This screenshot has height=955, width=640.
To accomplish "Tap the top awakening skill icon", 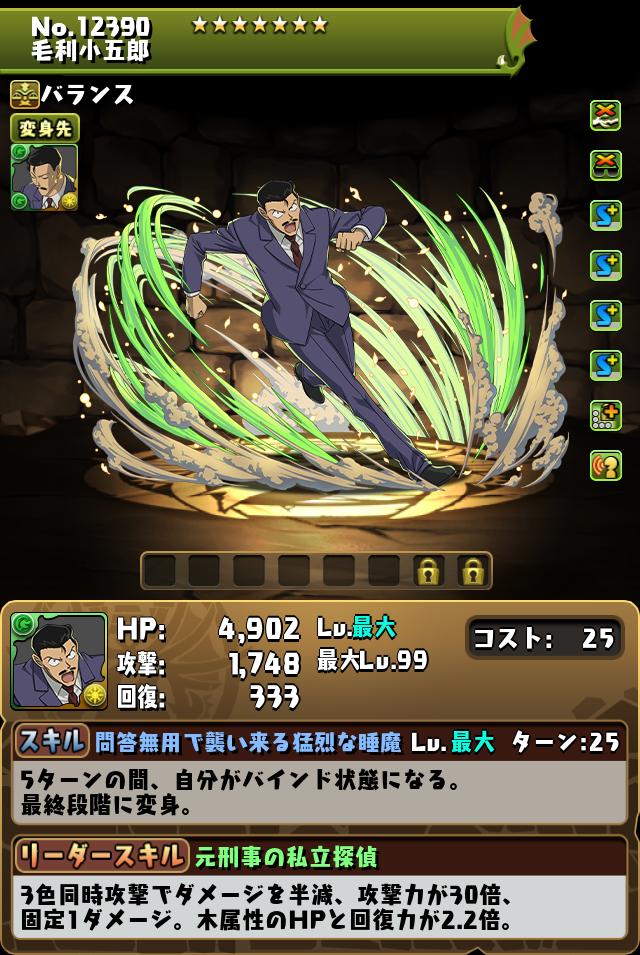I will point(605,115).
